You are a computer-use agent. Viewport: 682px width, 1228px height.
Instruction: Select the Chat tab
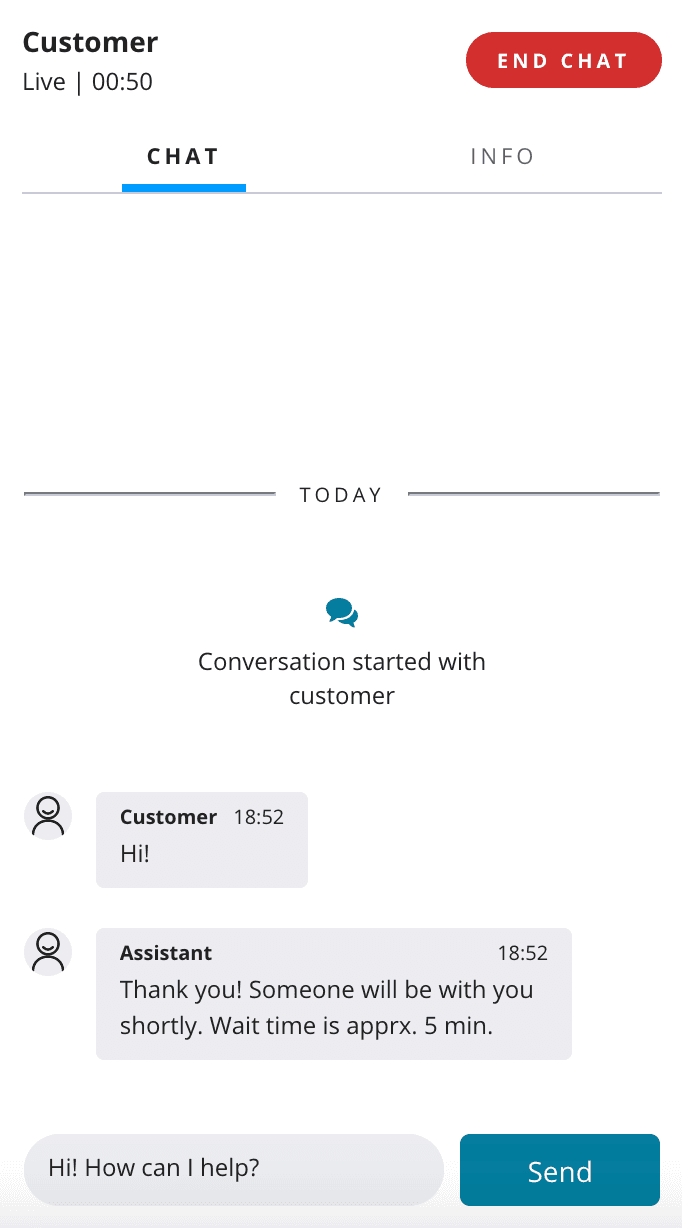(x=183, y=157)
